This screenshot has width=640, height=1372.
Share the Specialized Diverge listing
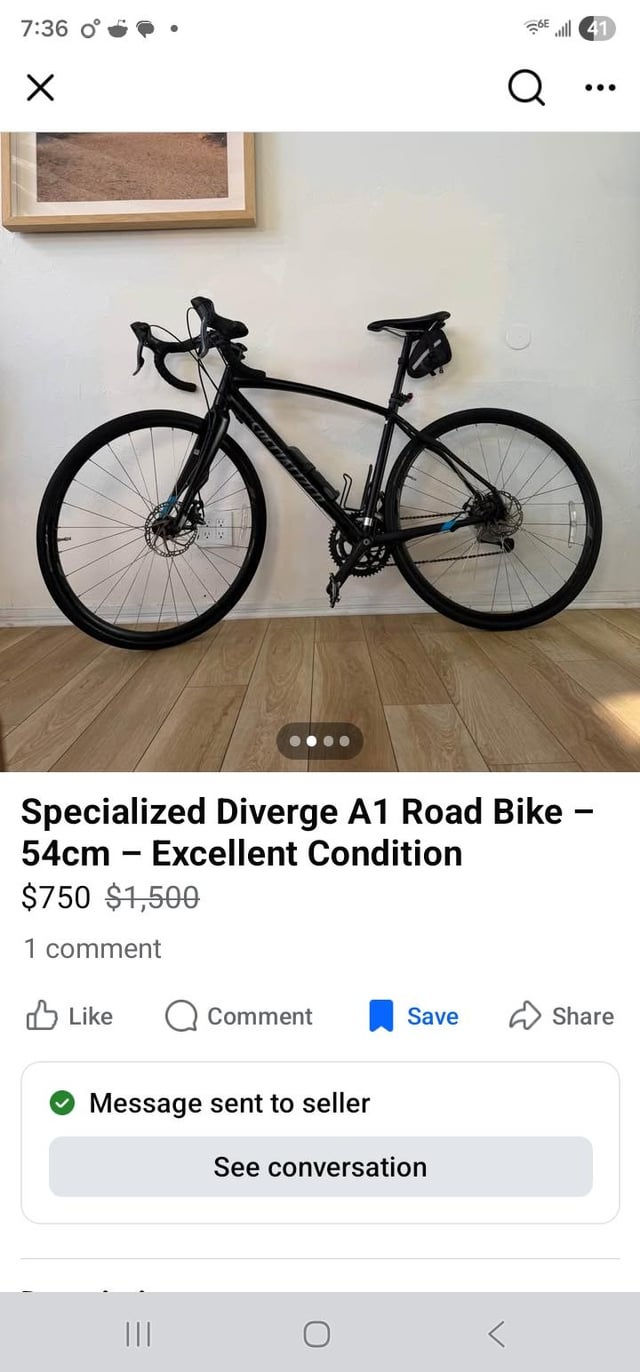pyautogui.click(x=561, y=1016)
